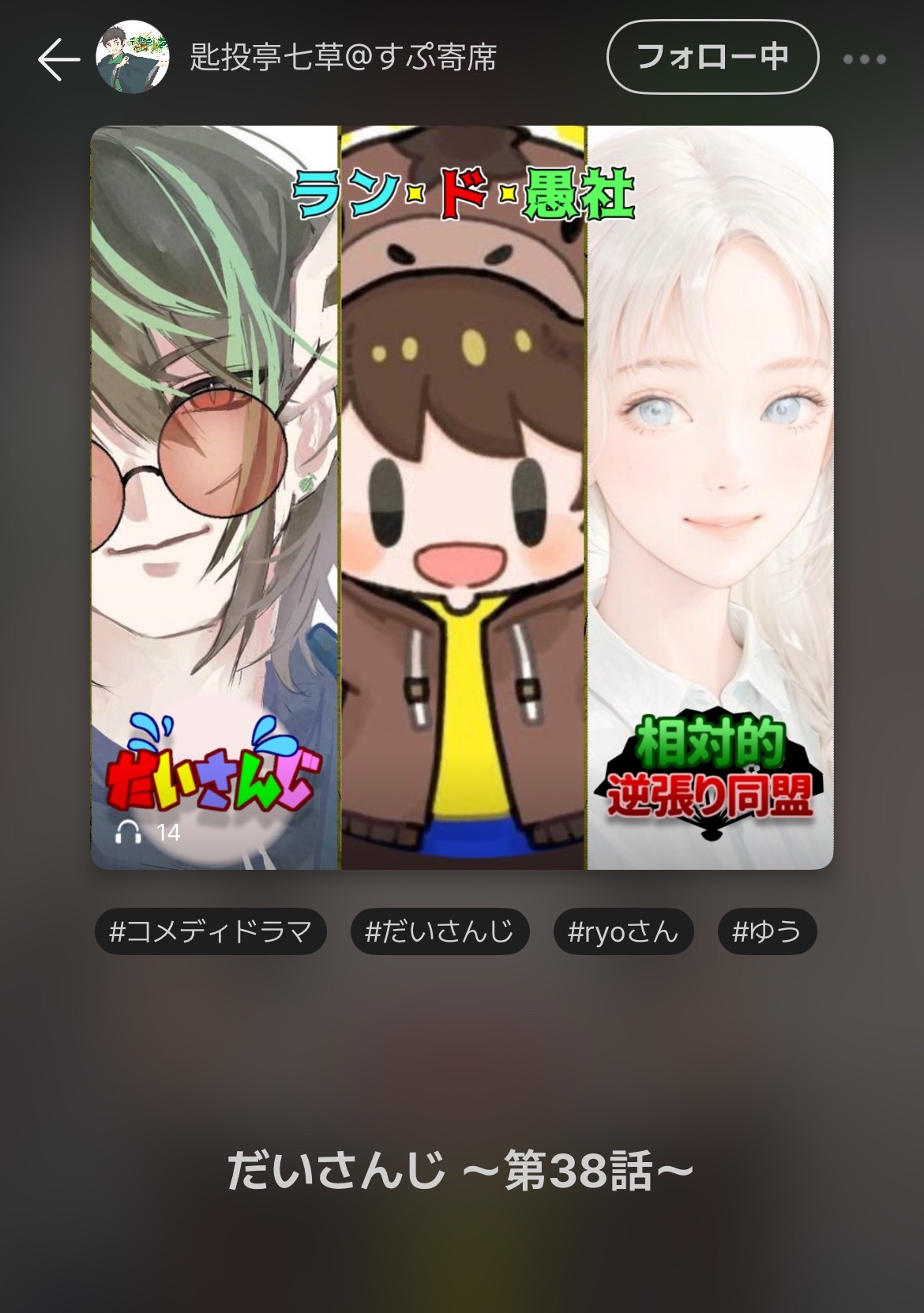Go back using the arrow icon
The width and height of the screenshot is (924, 1313).
coord(59,59)
